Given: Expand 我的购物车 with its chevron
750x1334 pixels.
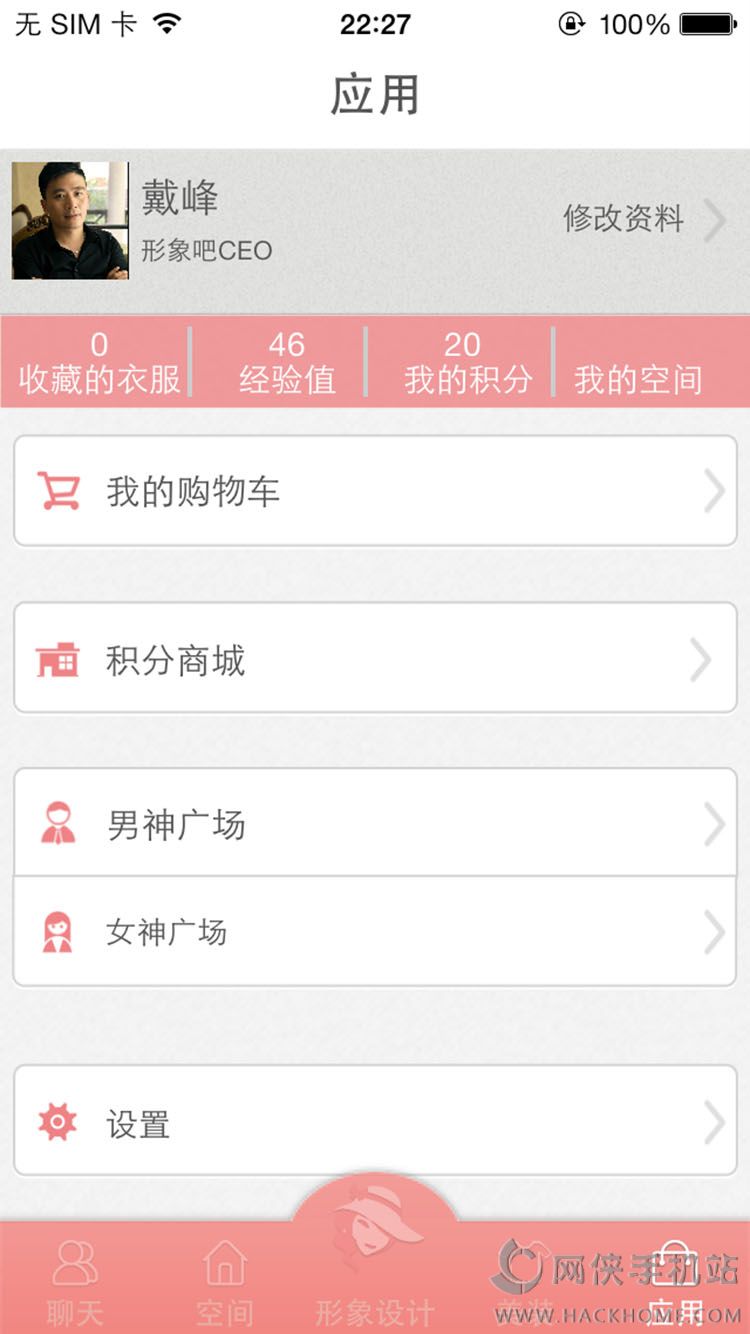Looking at the screenshot, I should pyautogui.click(x=714, y=490).
